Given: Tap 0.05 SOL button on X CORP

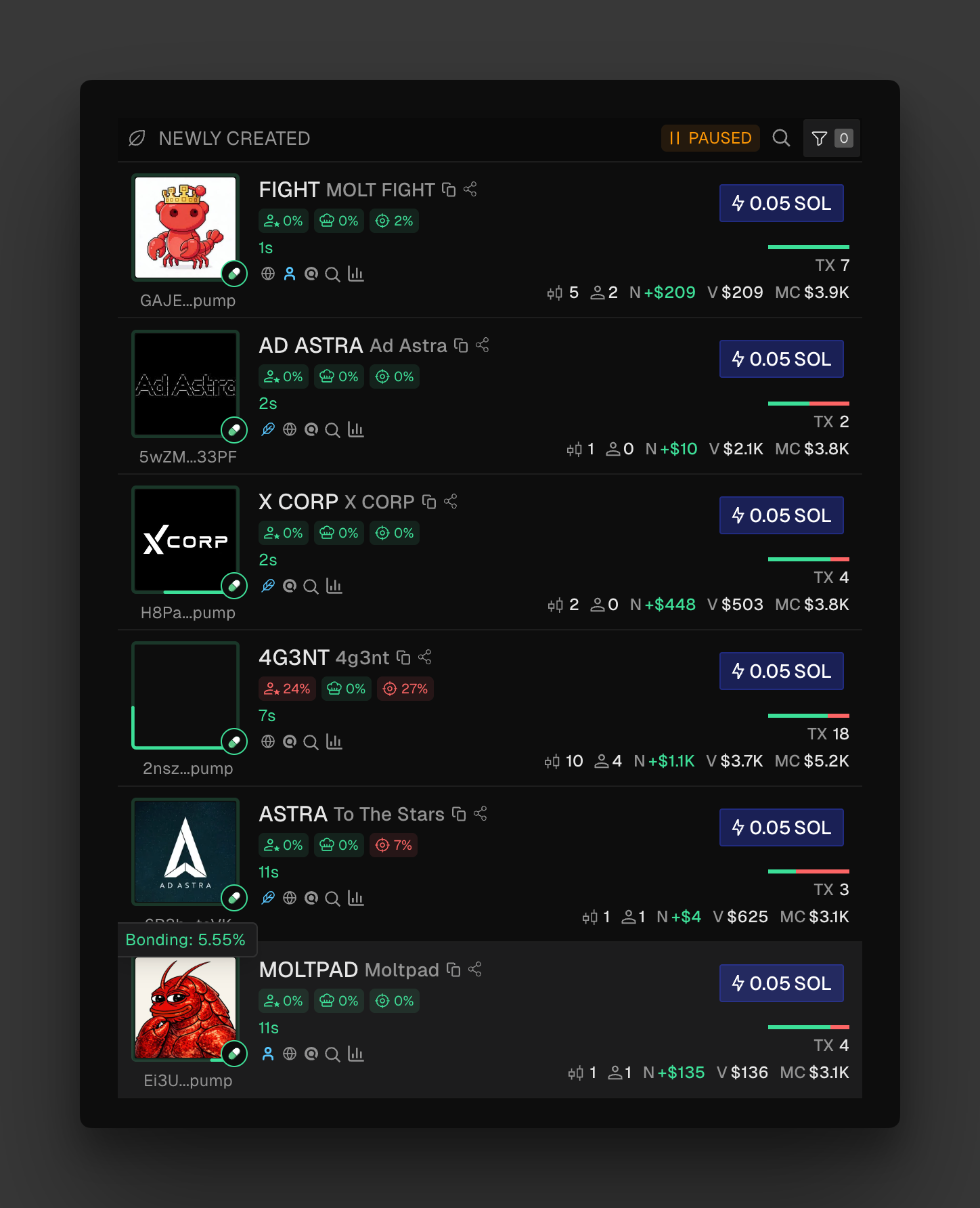Looking at the screenshot, I should pyautogui.click(x=781, y=515).
